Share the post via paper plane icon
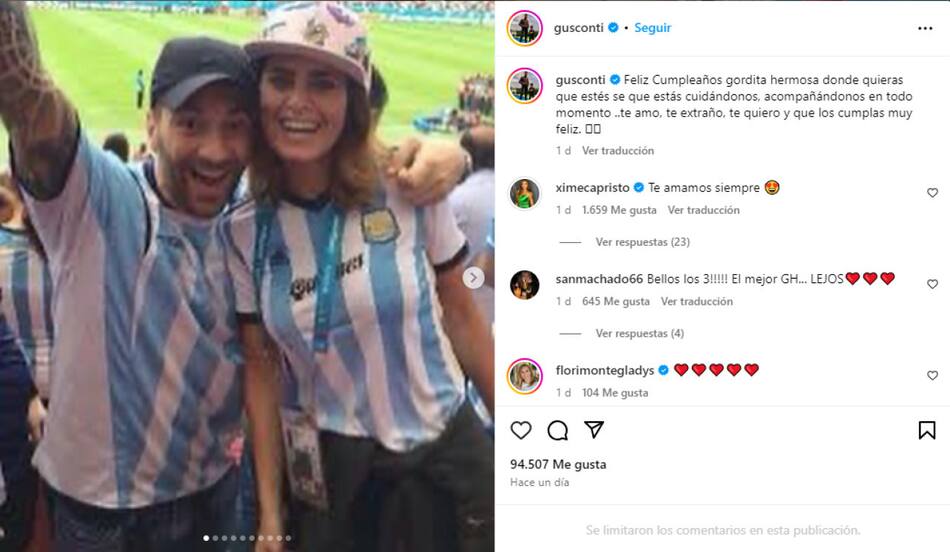The width and height of the screenshot is (950, 552). pos(594,430)
